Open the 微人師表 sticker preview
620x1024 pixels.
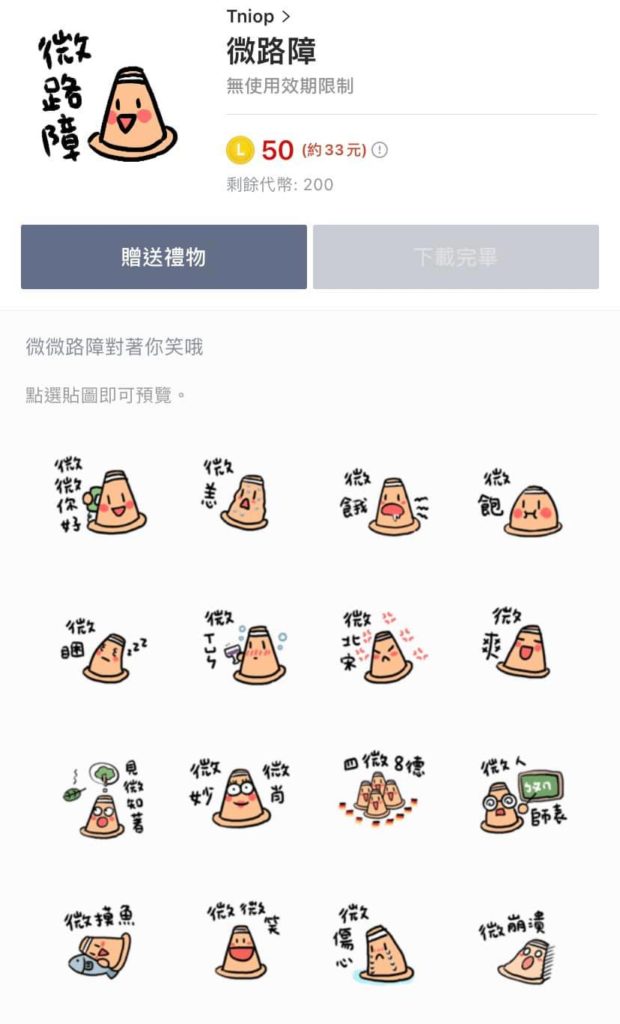(x=523, y=795)
